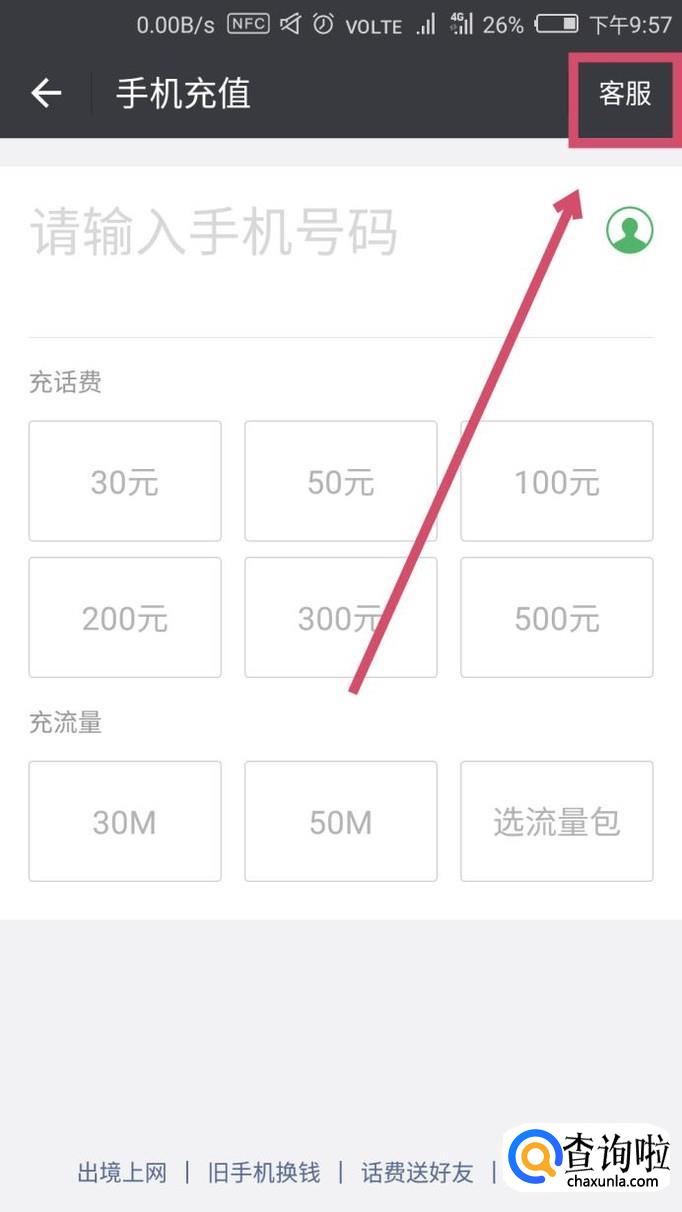Open the 出境上网 link
Image resolution: width=682 pixels, height=1212 pixels.
coord(122,1172)
